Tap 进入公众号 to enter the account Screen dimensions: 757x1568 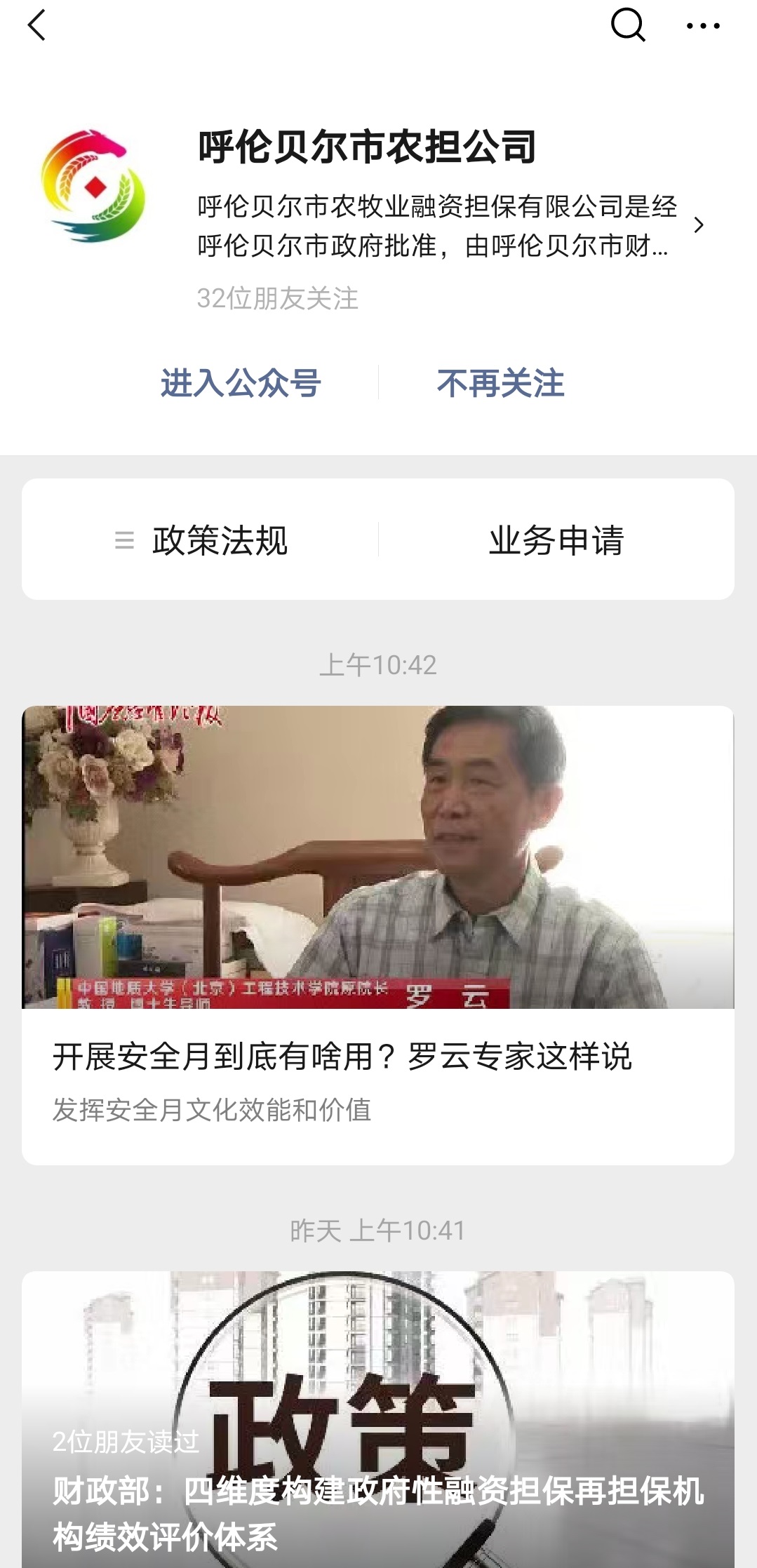241,383
